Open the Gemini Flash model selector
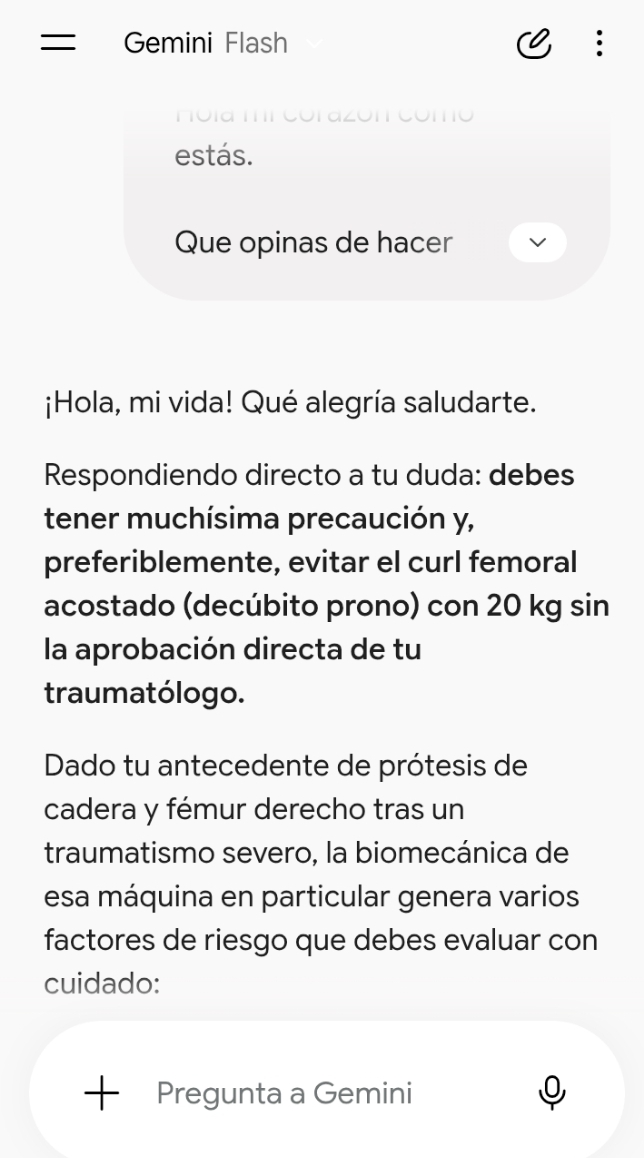Viewport: 644px width, 1158px height. pos(223,43)
